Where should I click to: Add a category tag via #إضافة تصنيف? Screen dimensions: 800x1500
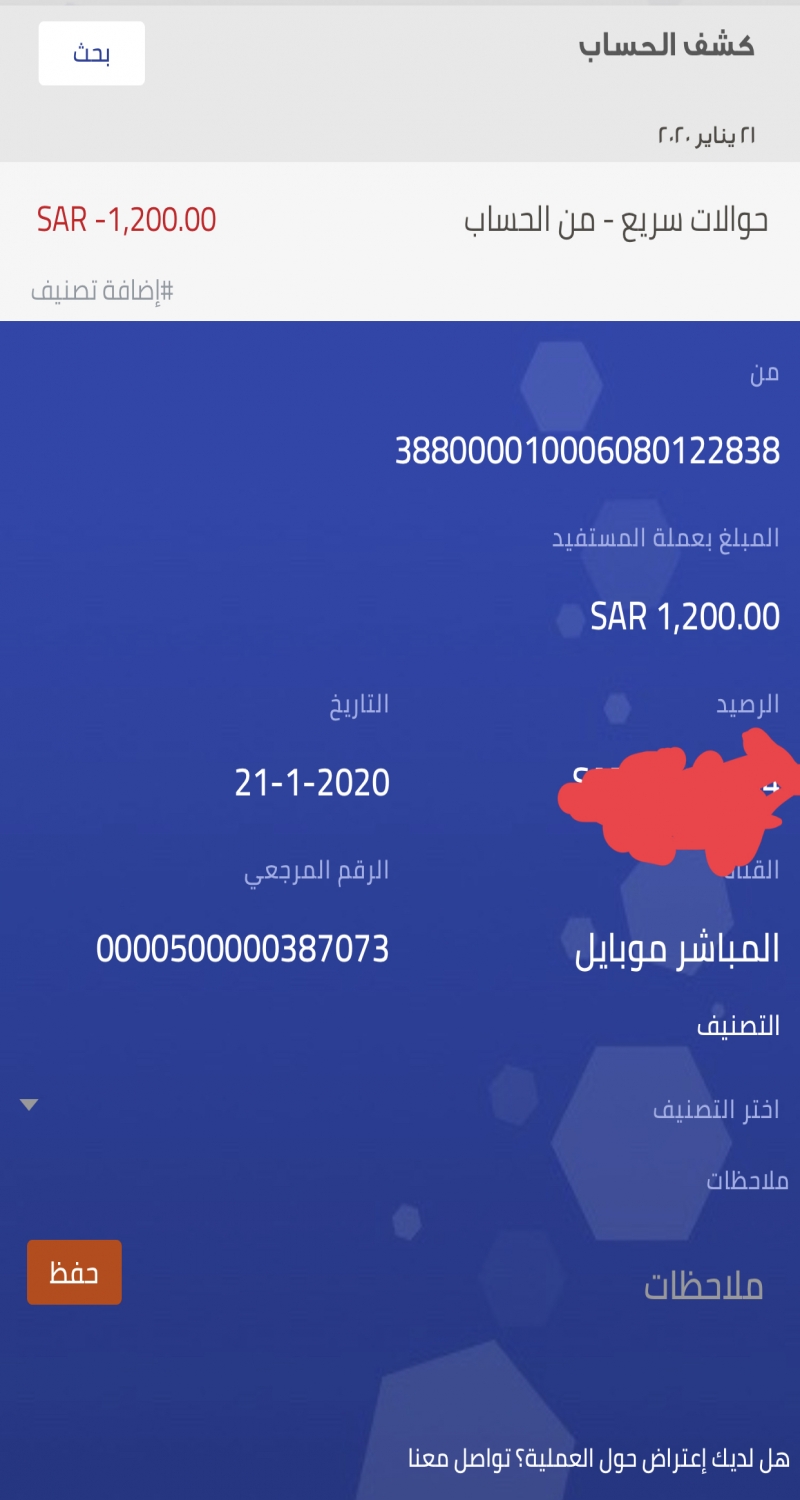pos(102,291)
